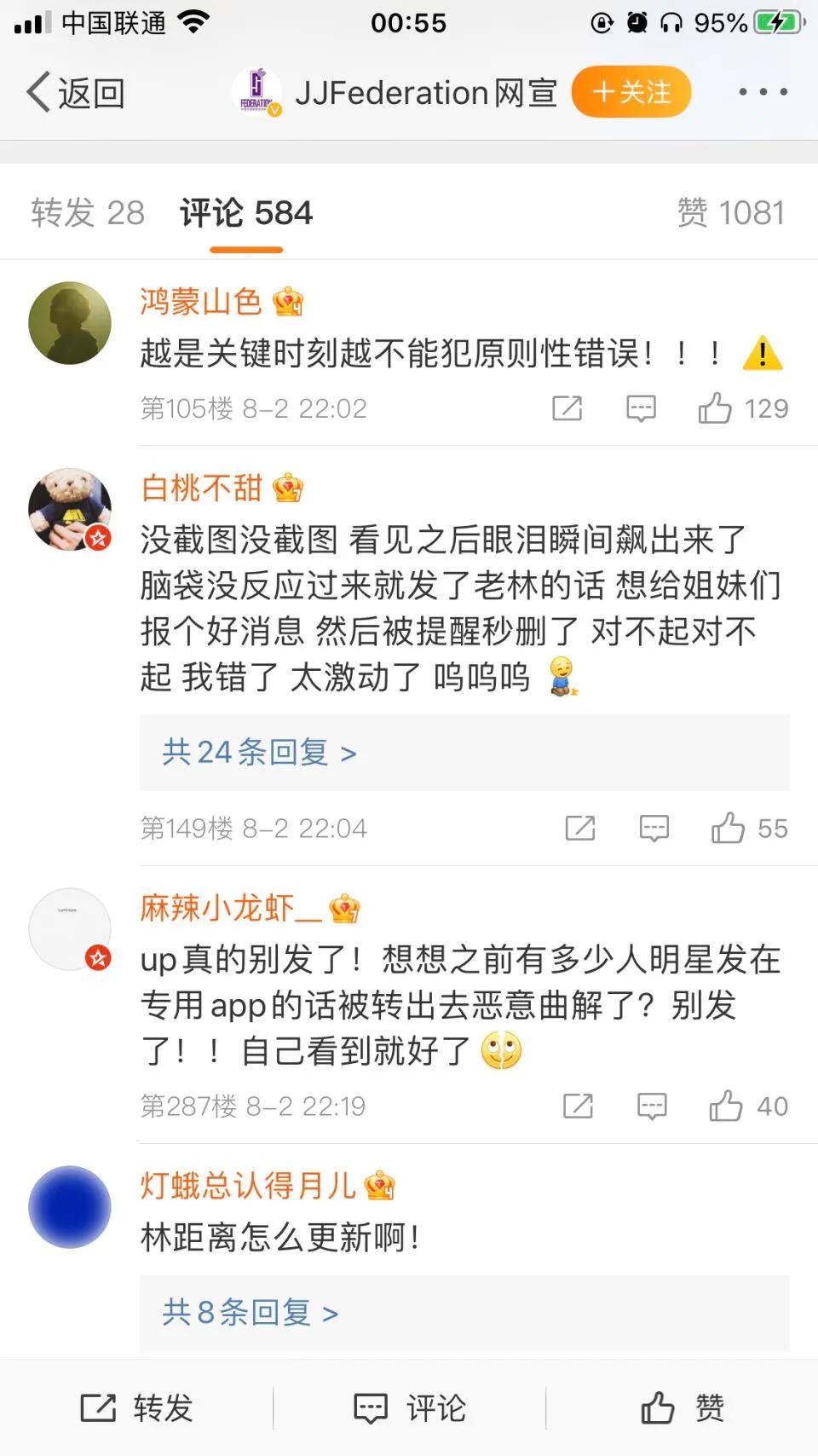Expand 共8条回复 under 灯蛾总认得月儿's comment
Image resolution: width=818 pixels, height=1456 pixels.
pos(251,1313)
